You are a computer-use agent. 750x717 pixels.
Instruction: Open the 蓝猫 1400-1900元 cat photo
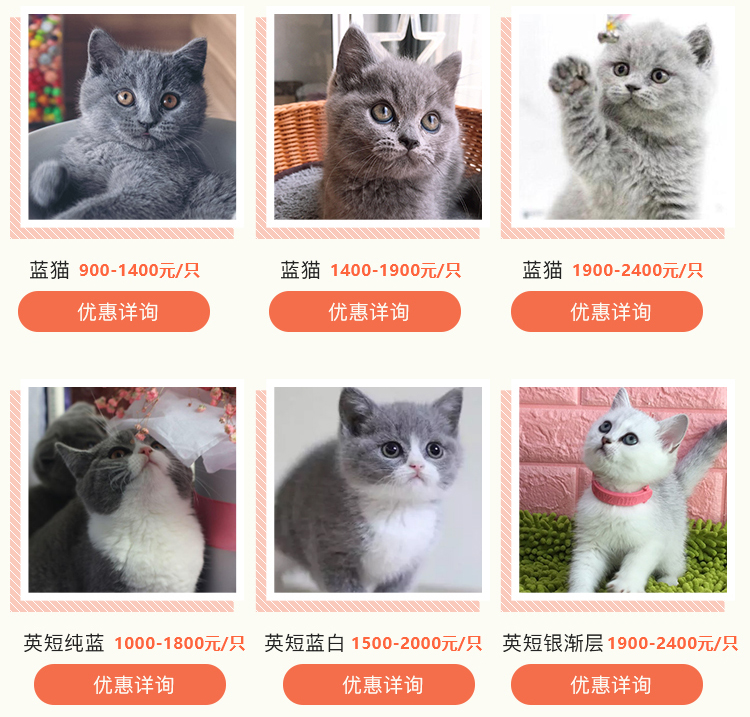377,116
